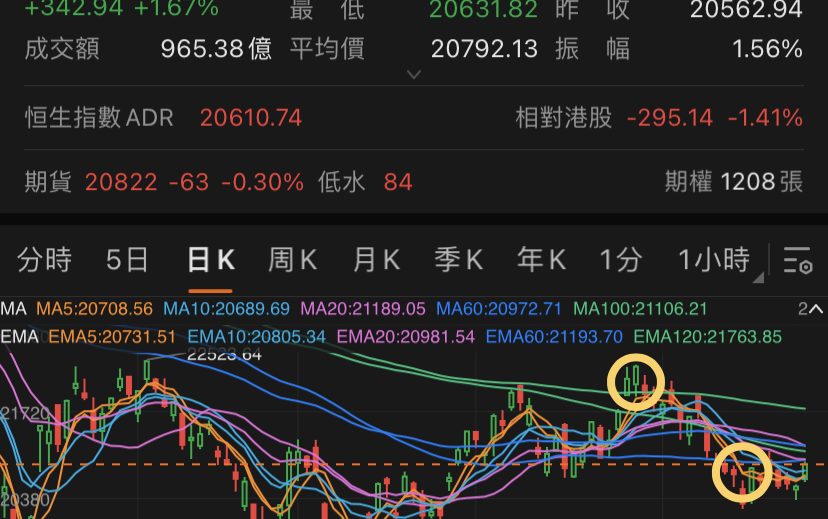Select the 周K chart tab
This screenshot has height=519, width=828.
(x=292, y=261)
